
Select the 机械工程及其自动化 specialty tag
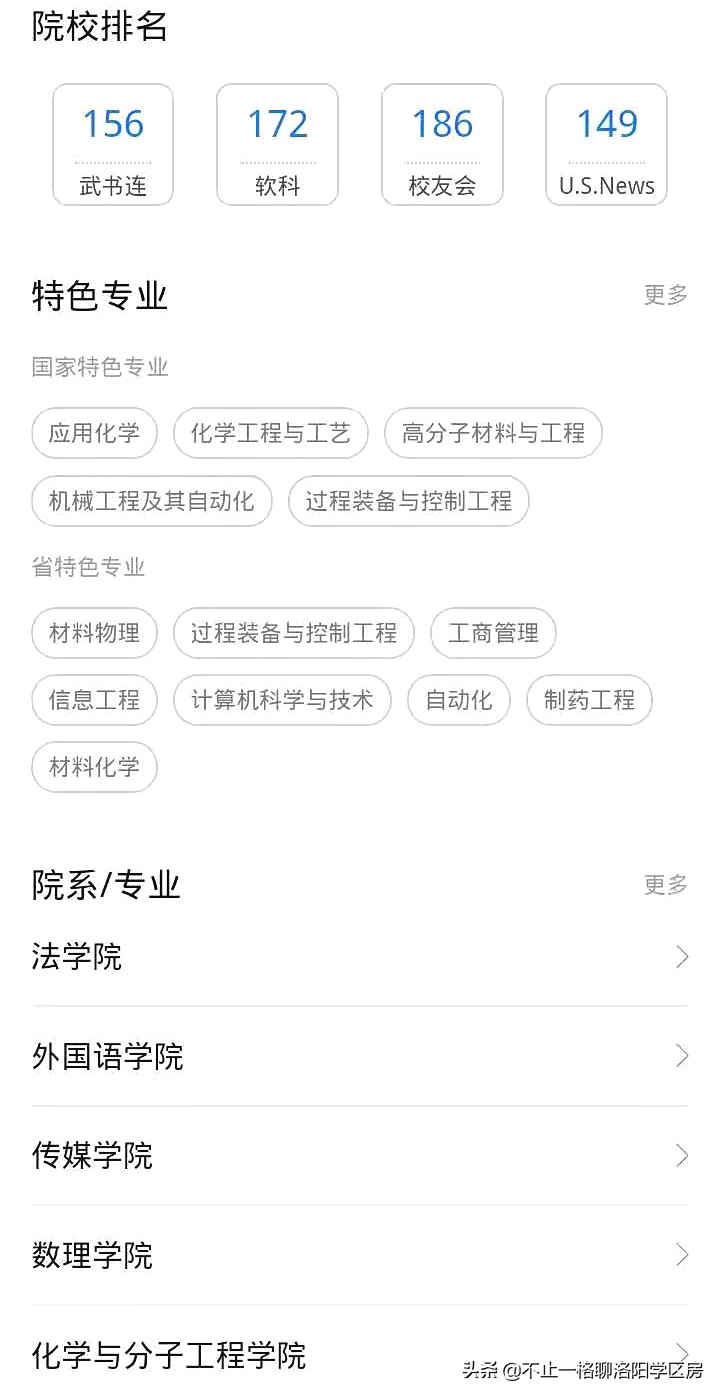tap(152, 501)
